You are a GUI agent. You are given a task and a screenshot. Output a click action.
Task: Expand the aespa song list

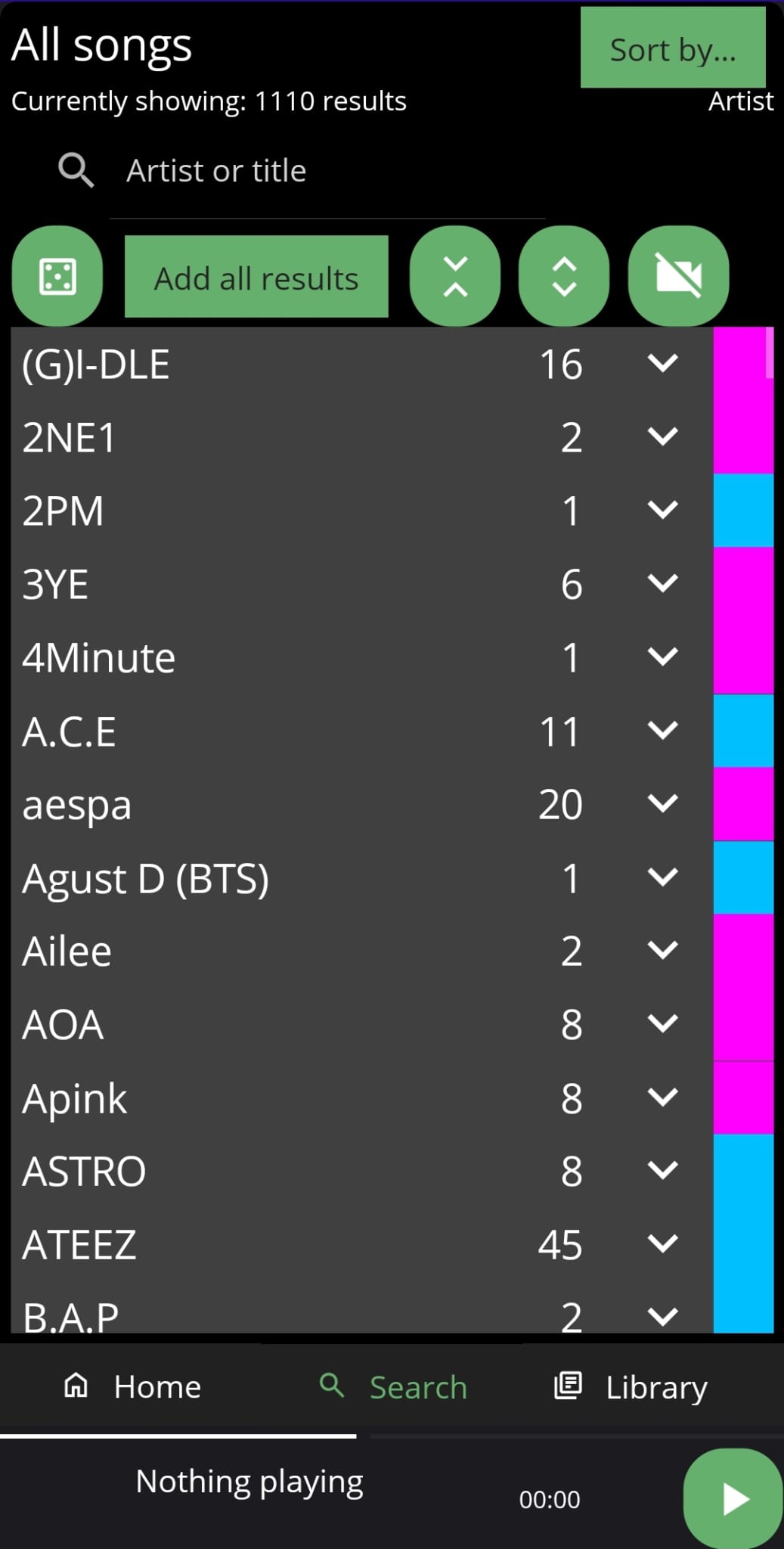662,804
